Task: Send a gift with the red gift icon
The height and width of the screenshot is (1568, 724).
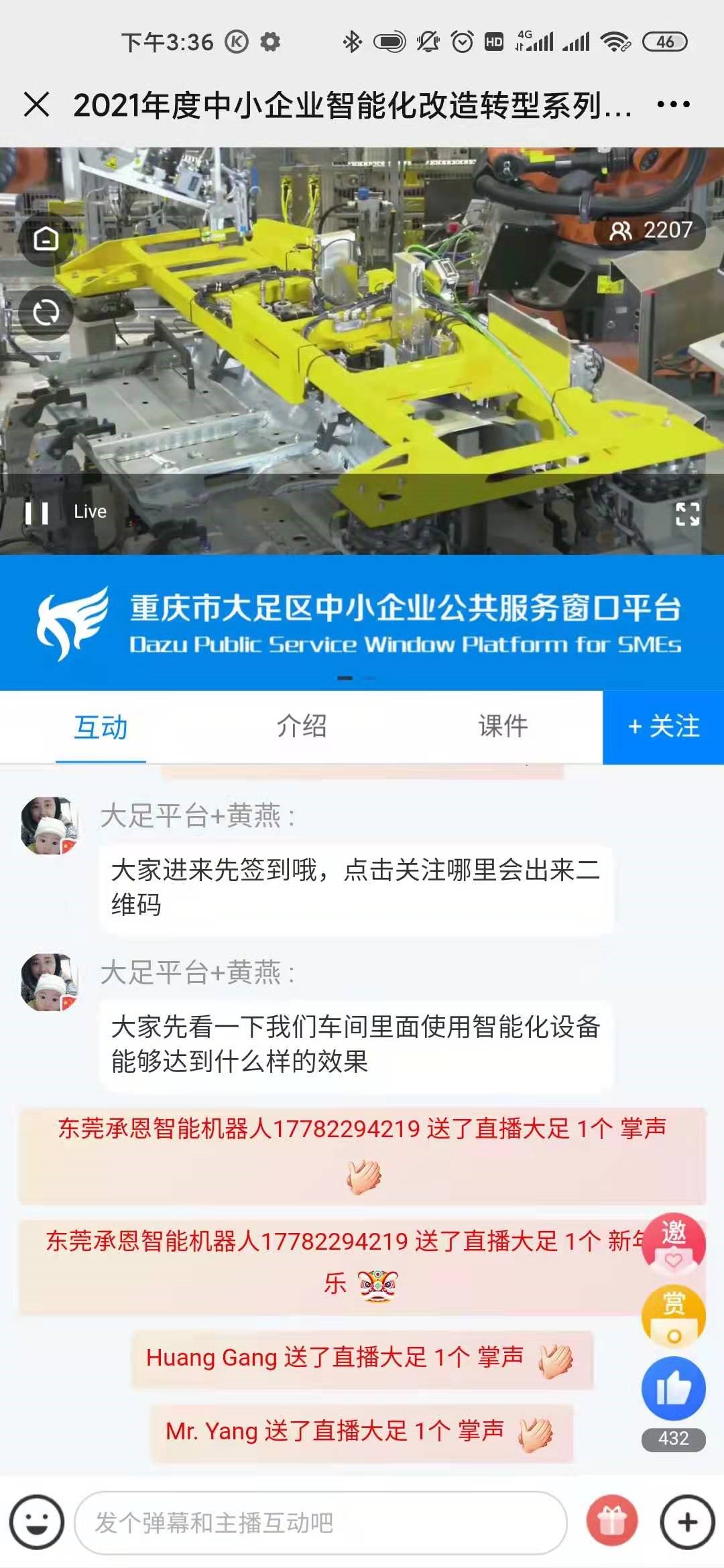Action: click(611, 1522)
